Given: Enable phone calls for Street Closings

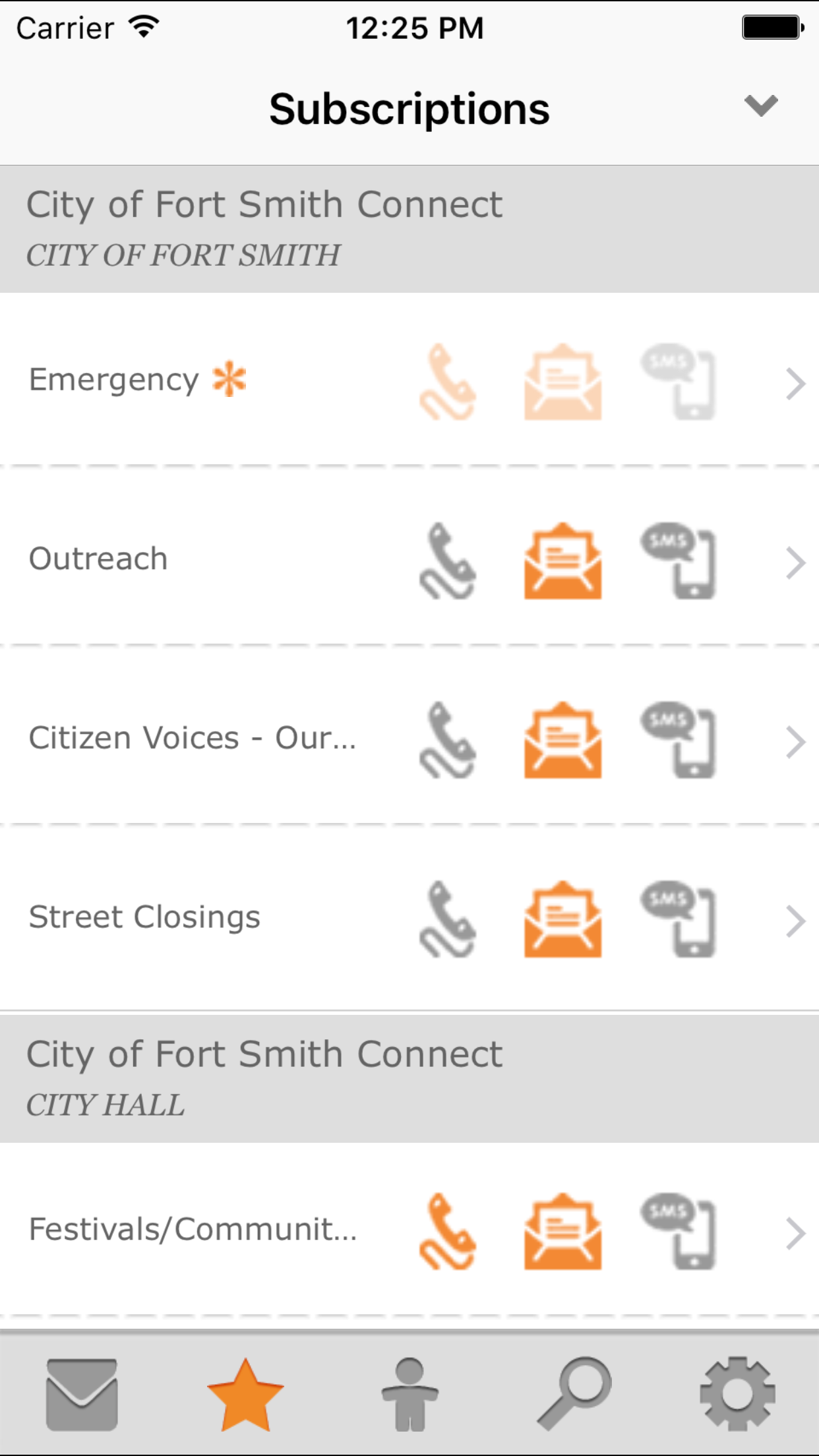Looking at the screenshot, I should pyautogui.click(x=448, y=919).
